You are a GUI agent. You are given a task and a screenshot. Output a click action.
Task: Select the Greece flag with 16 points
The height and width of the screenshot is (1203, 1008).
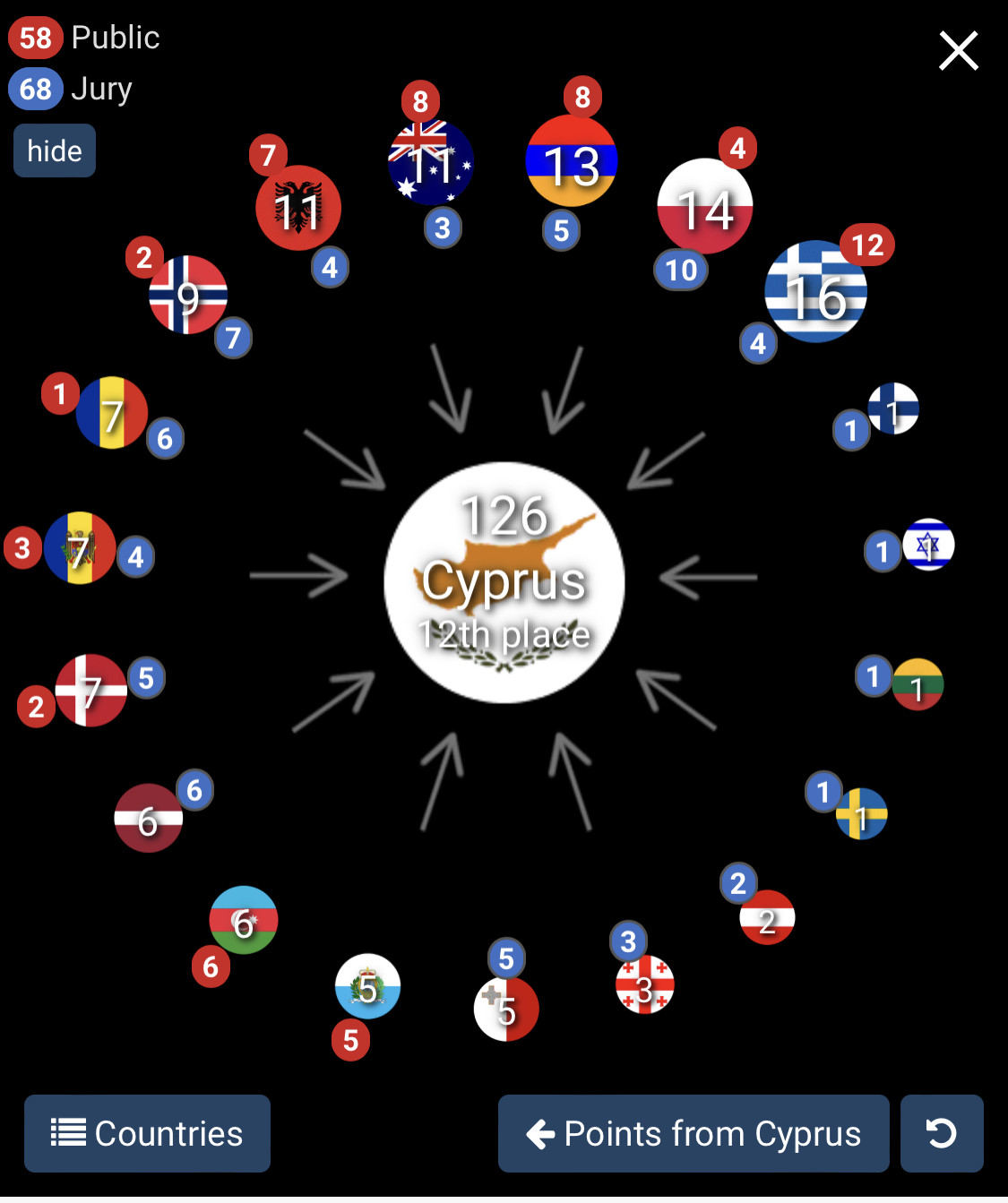[815, 292]
